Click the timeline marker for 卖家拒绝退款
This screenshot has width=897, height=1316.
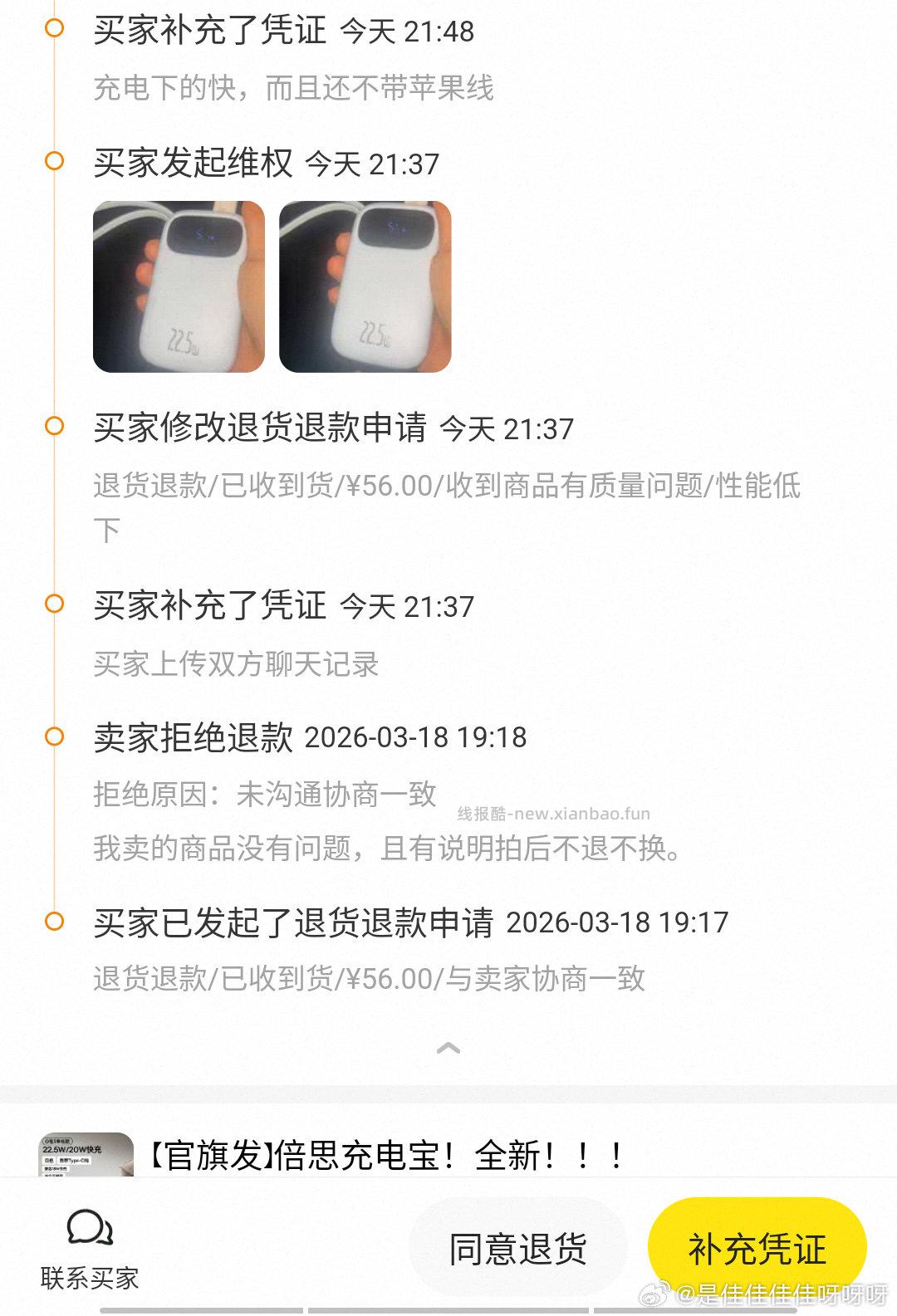pyautogui.click(x=56, y=737)
